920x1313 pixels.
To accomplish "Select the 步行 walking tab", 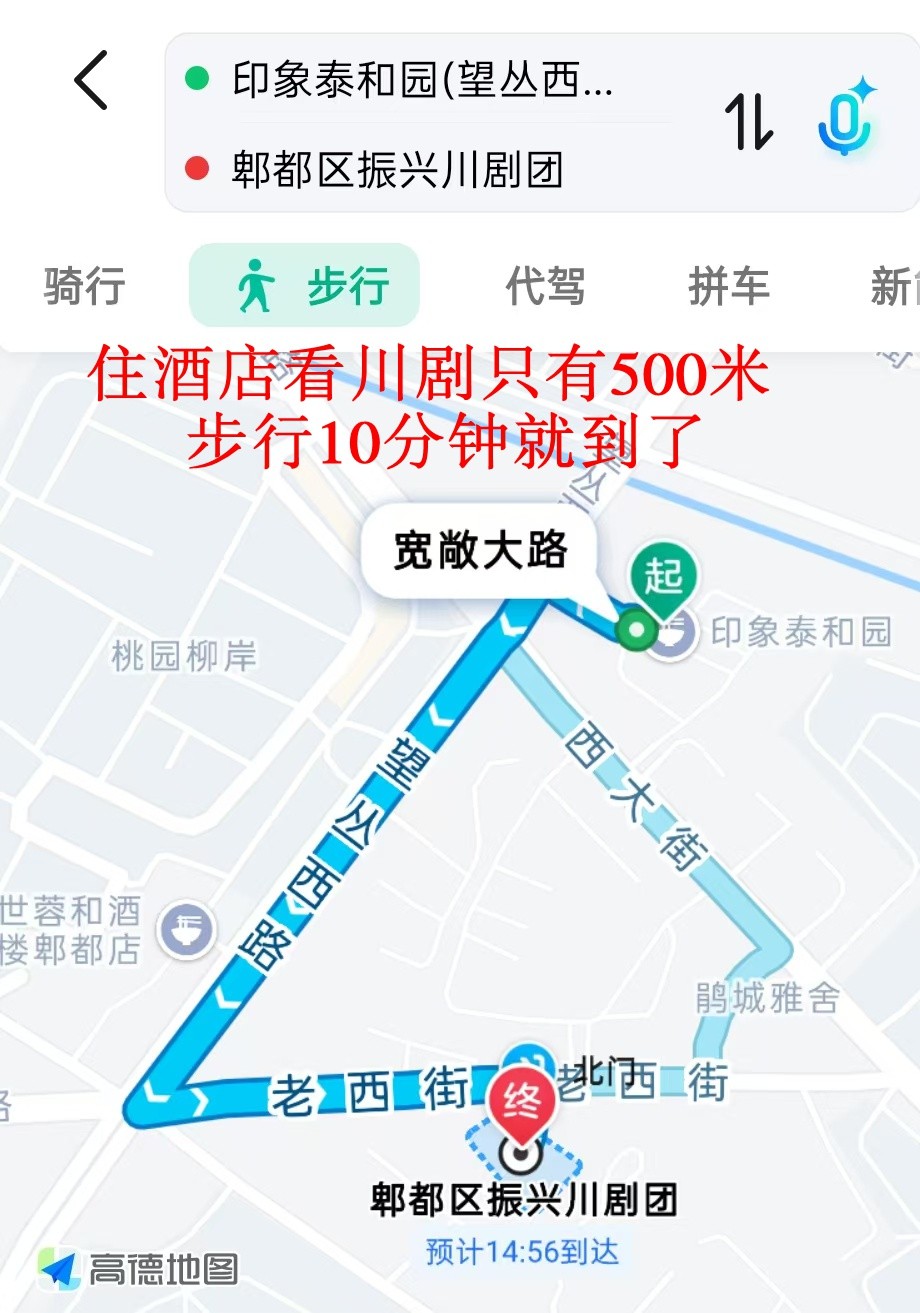I will click(304, 286).
